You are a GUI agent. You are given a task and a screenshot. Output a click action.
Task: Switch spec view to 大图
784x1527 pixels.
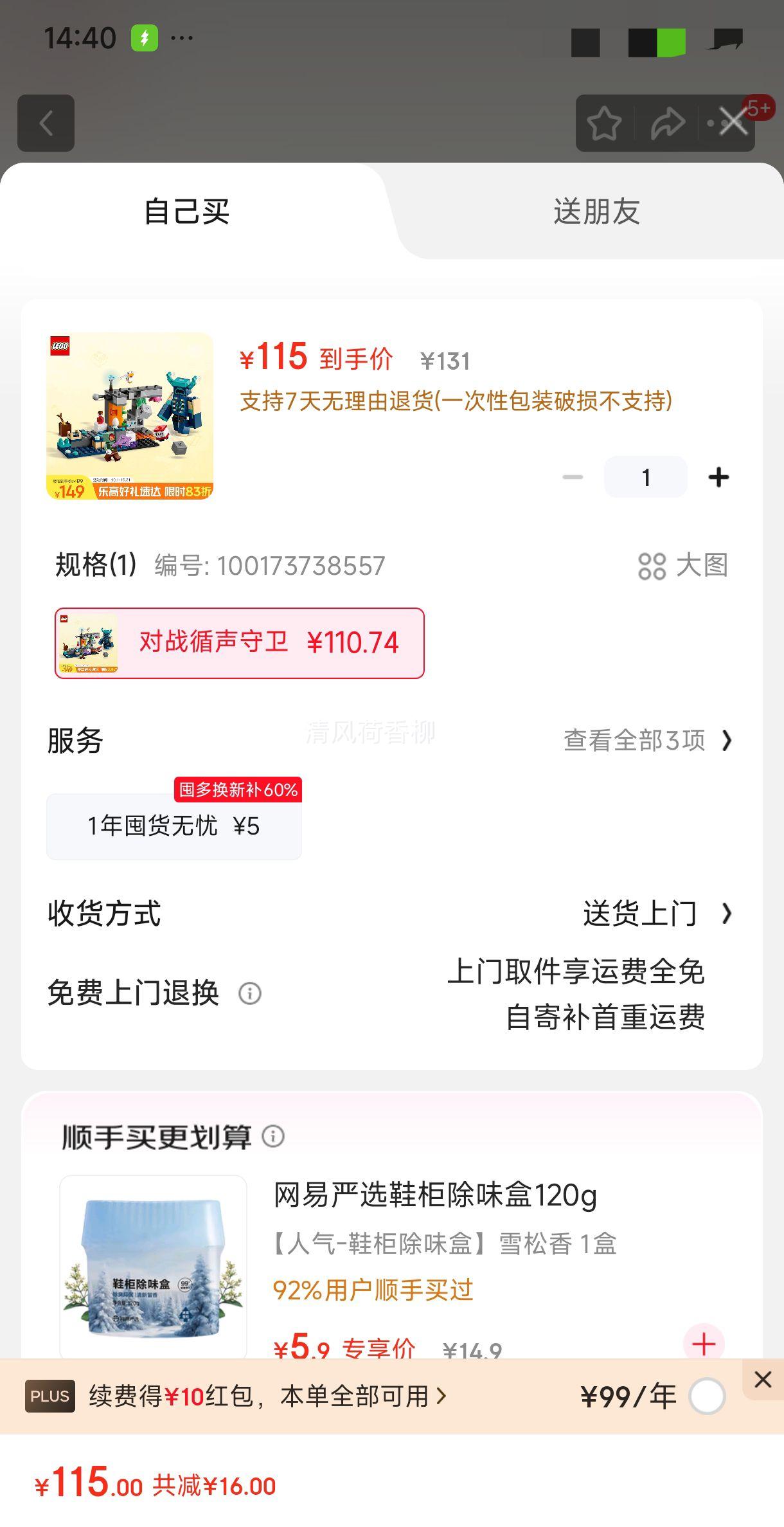click(x=683, y=566)
